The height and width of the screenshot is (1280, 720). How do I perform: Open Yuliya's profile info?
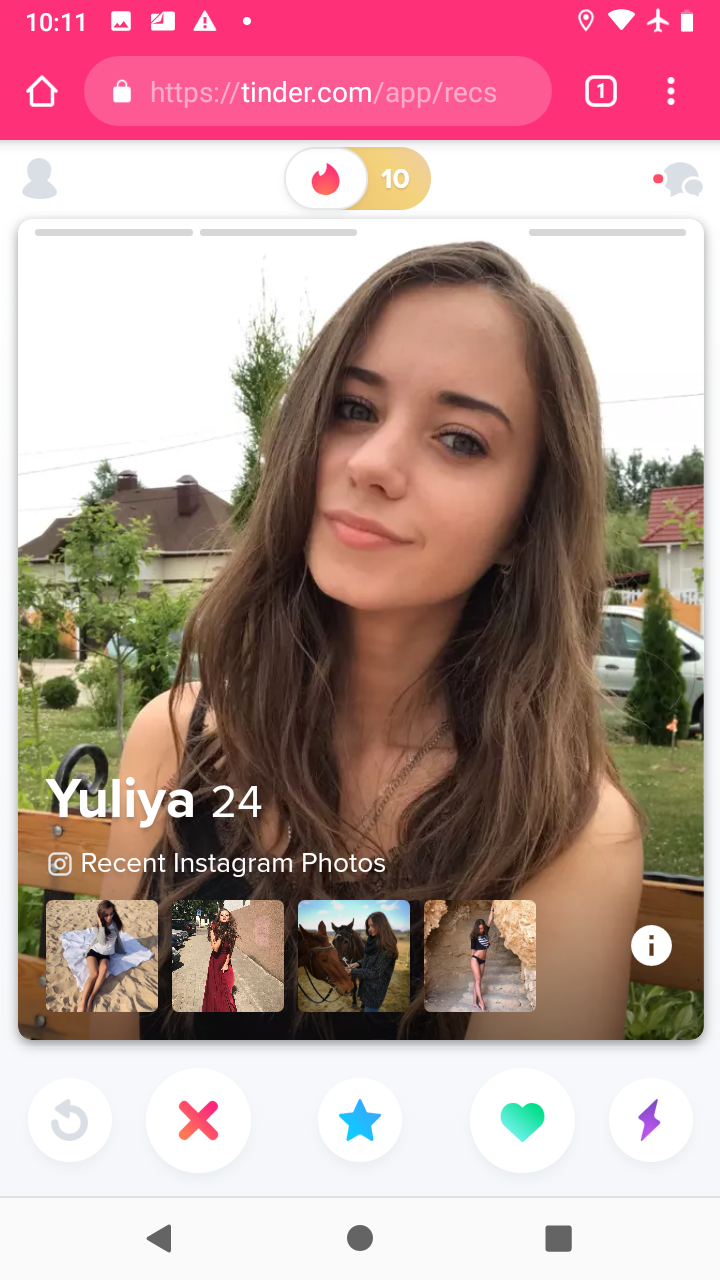pos(651,945)
